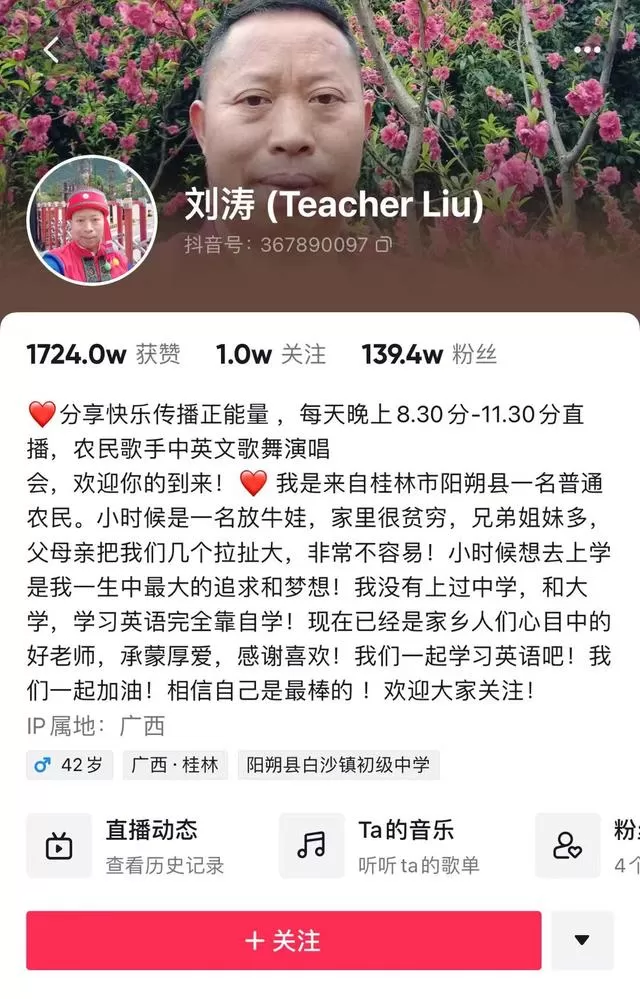Image resolution: width=640 pixels, height=999 pixels.
Task: Tap the 广西·桂林 location tag
Action: coord(176,765)
